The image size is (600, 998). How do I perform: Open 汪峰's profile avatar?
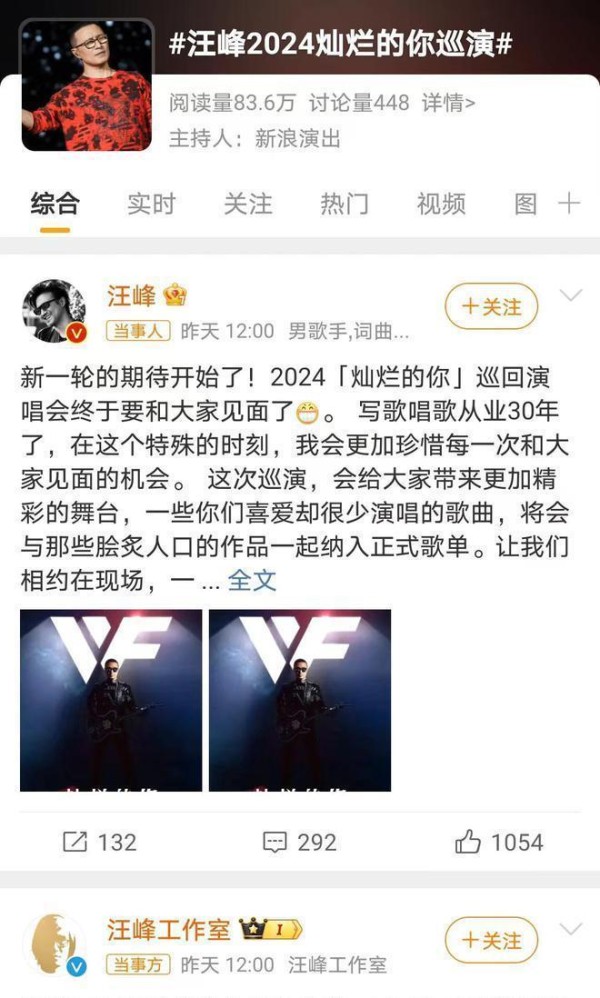[54, 312]
